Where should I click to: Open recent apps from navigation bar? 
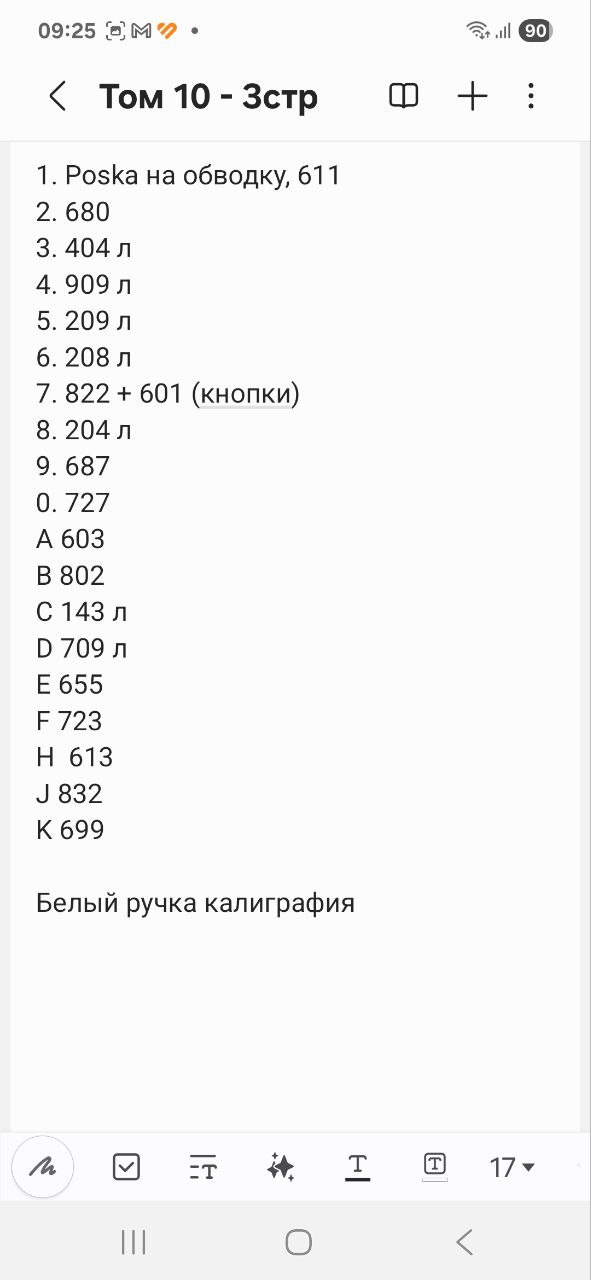click(133, 1242)
